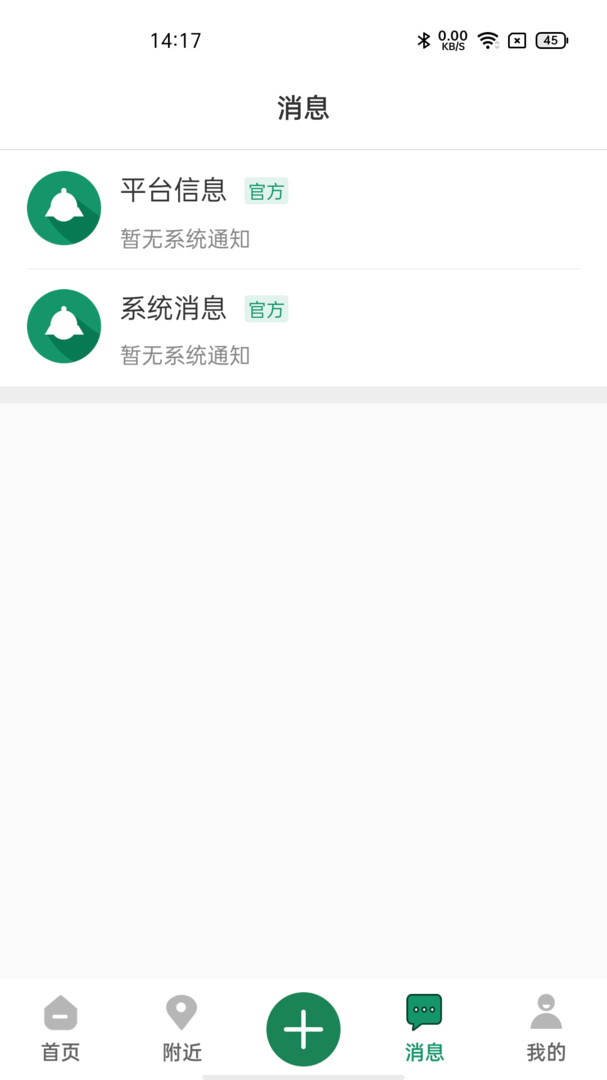607x1080 pixels.
Task: Go to the 附近 tab
Action: pos(181,1028)
